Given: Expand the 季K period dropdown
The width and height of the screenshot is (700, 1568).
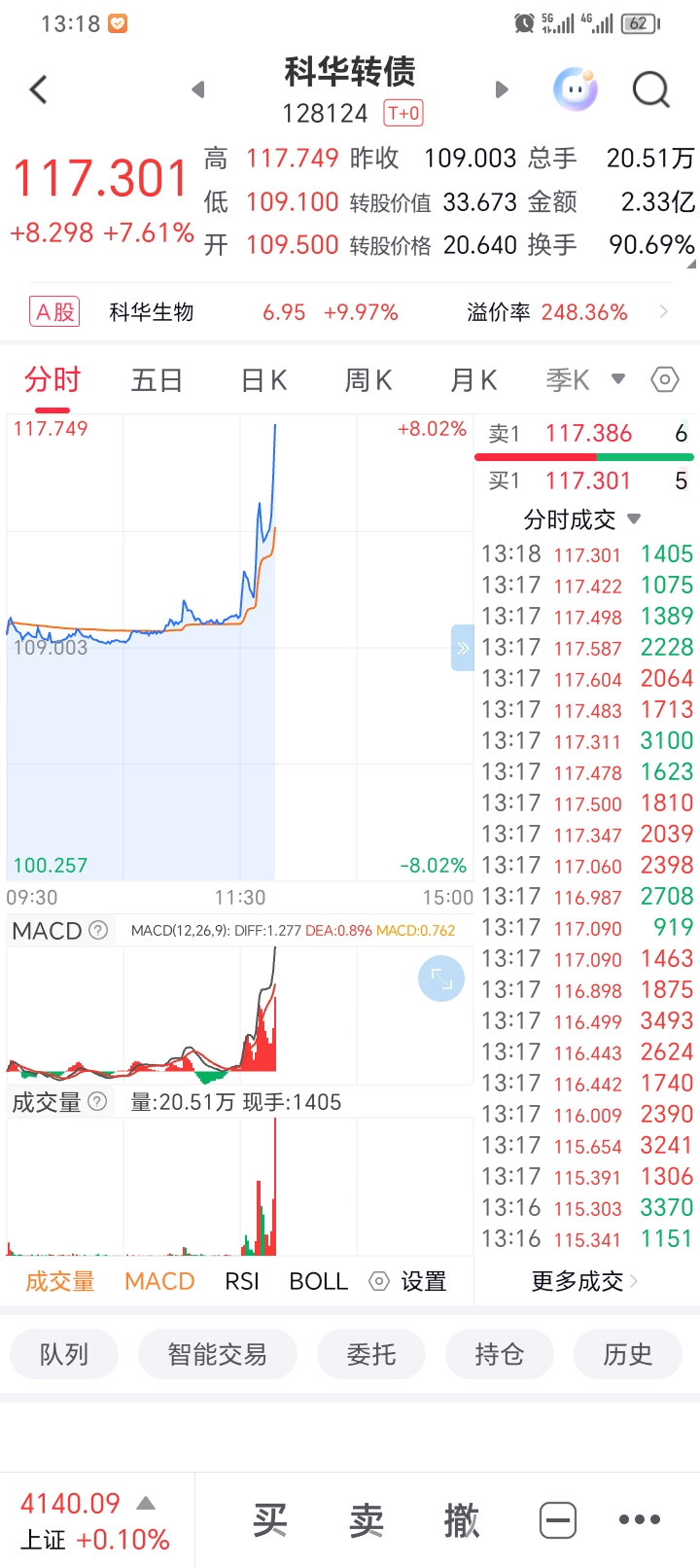Looking at the screenshot, I should point(585,380).
